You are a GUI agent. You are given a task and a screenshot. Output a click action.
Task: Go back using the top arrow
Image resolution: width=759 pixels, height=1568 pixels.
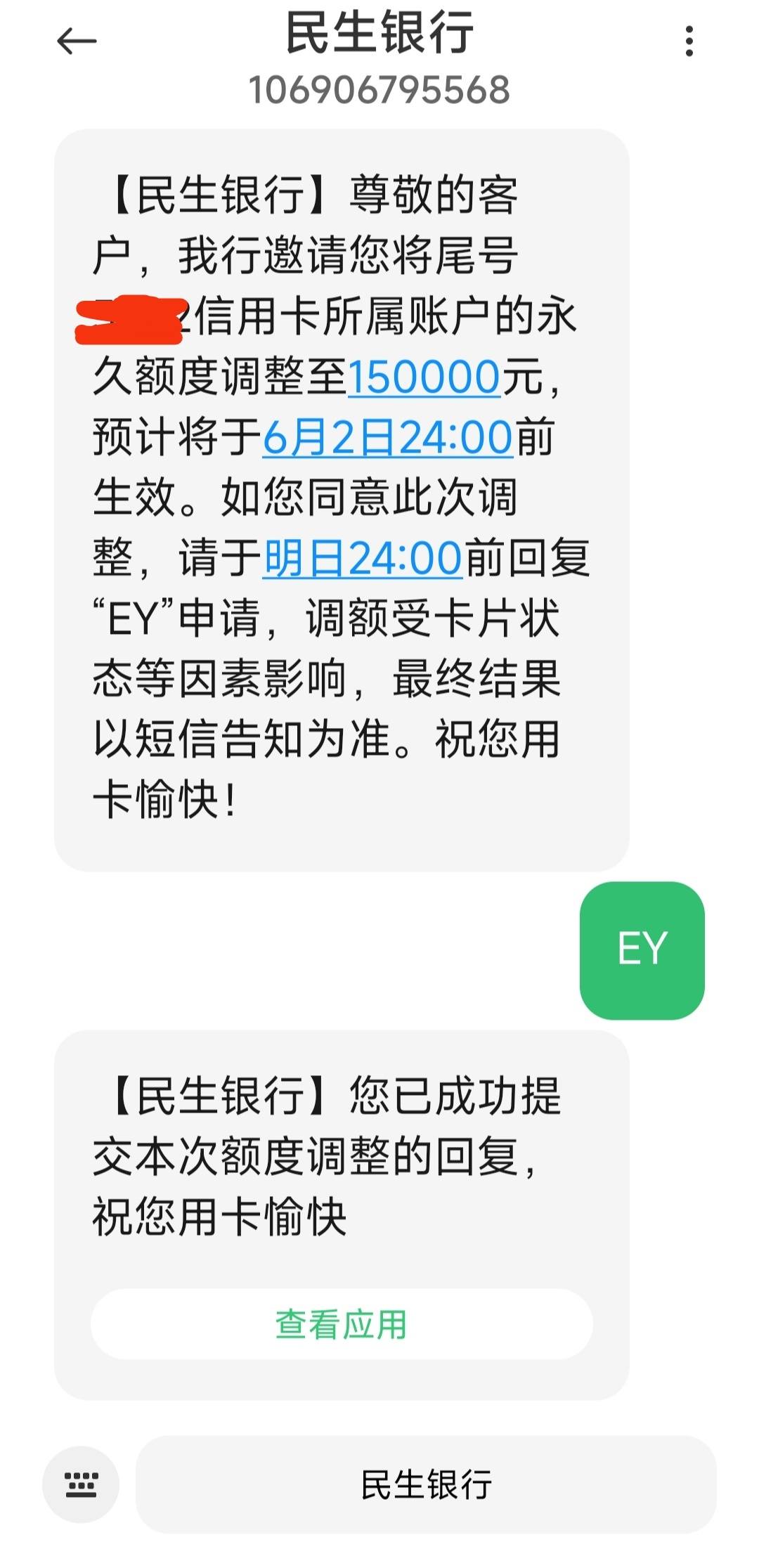pyautogui.click(x=76, y=41)
